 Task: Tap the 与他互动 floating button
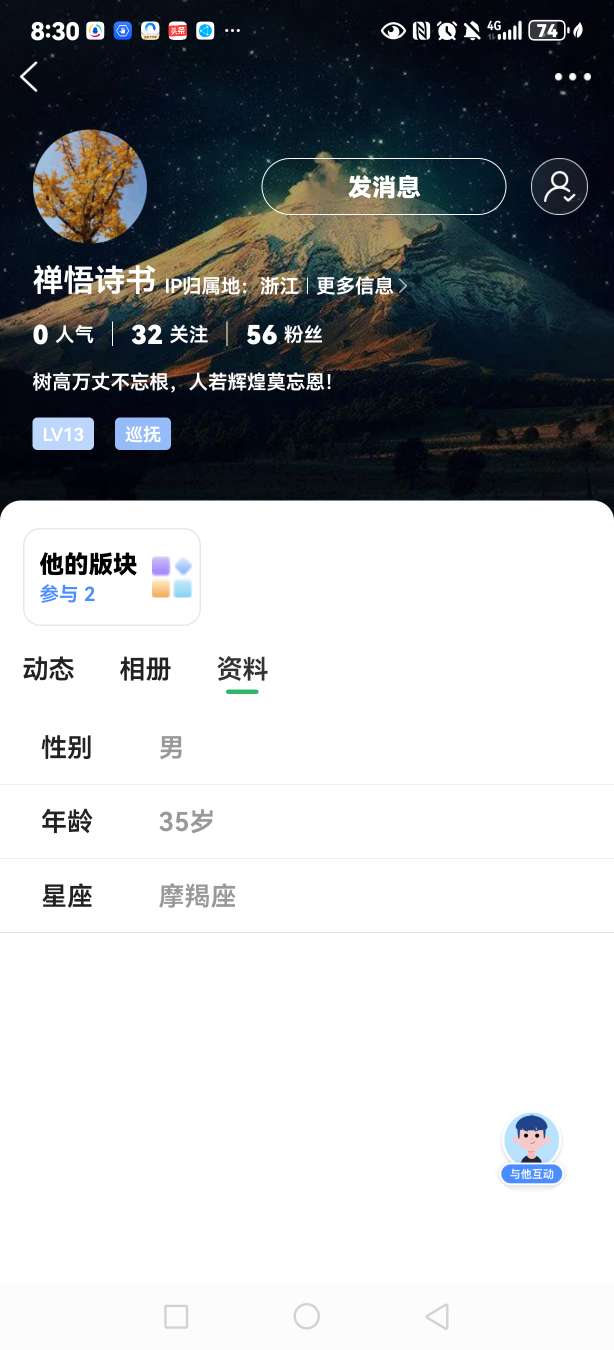tap(532, 1149)
